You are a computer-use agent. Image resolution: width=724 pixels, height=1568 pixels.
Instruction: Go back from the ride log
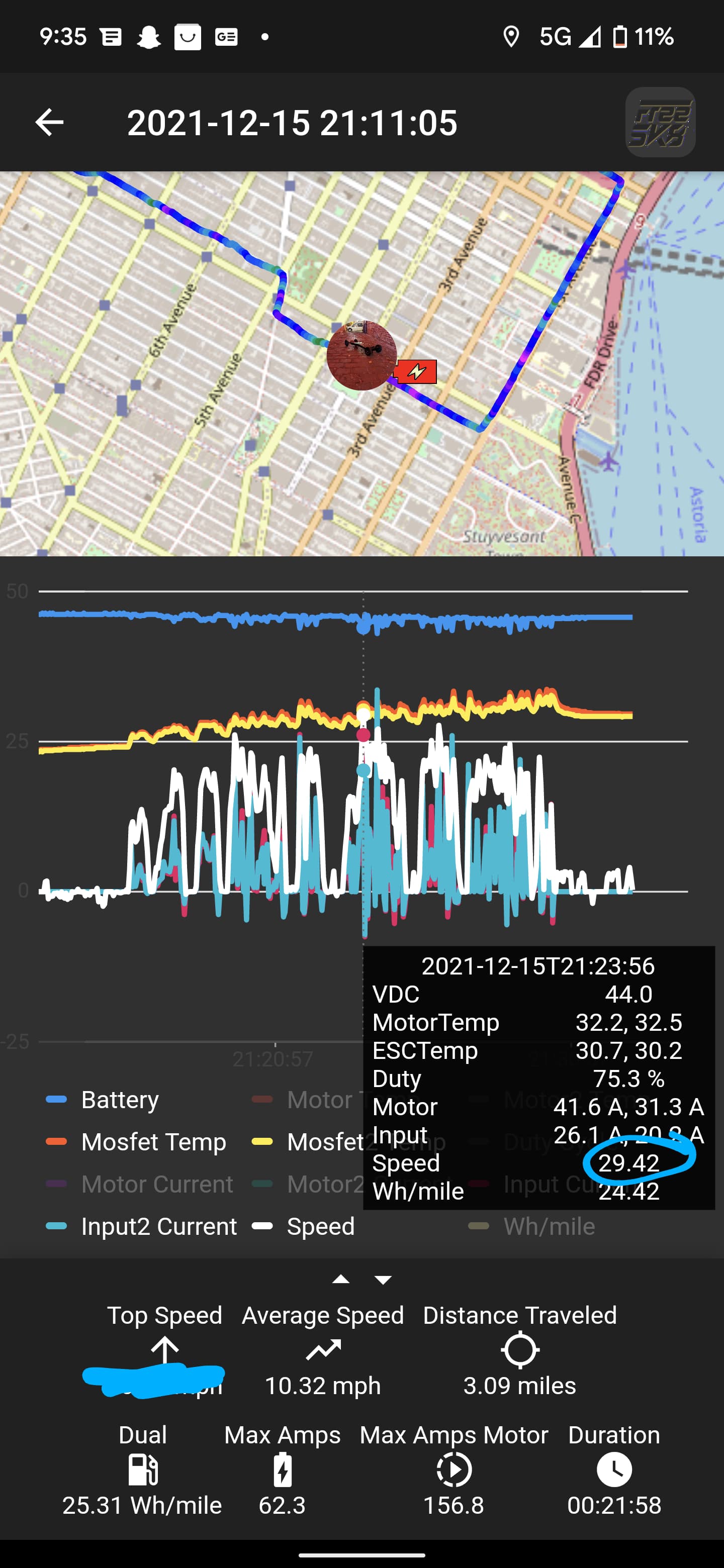(x=49, y=122)
